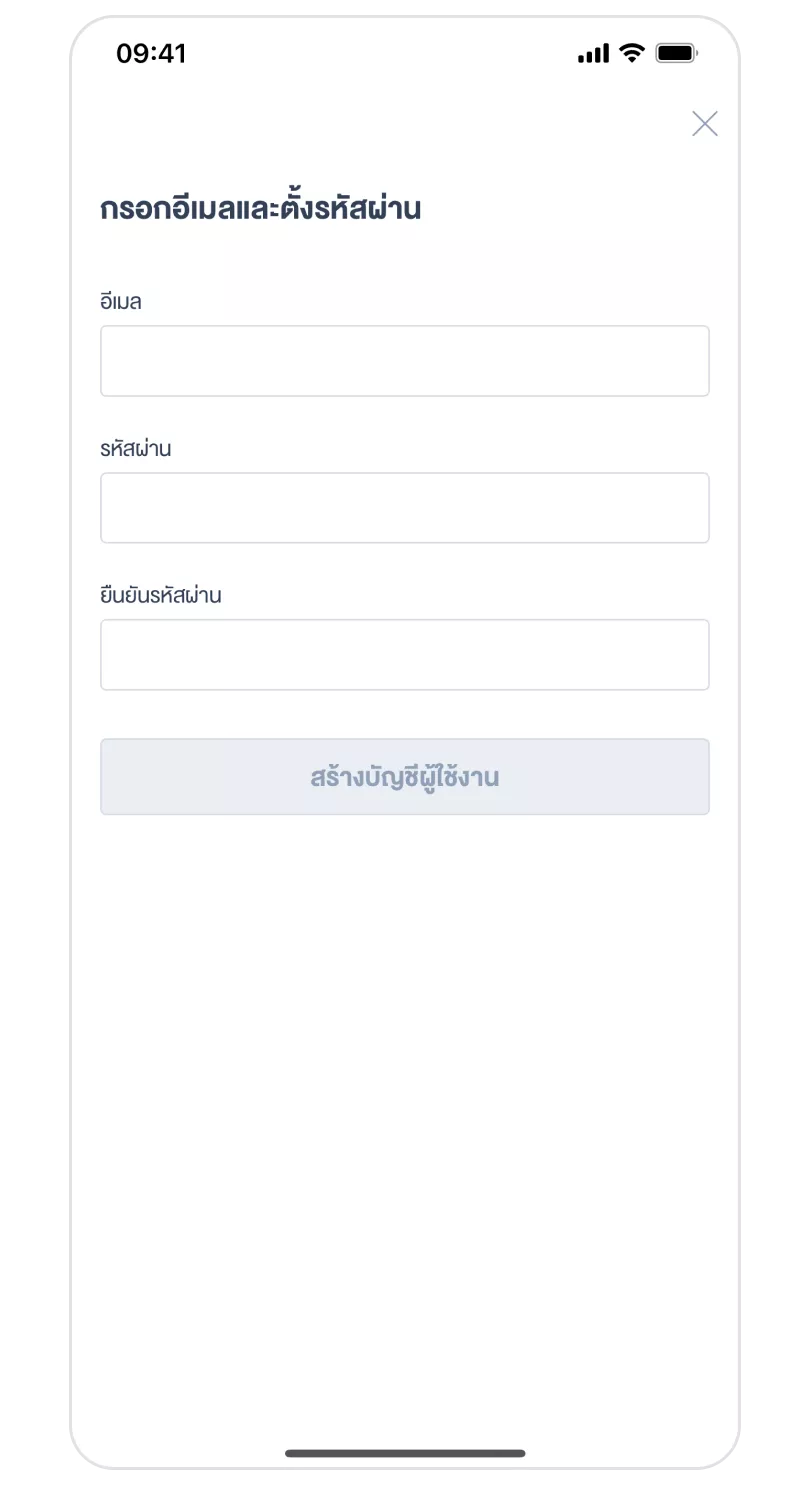Tap the สร้างบัญชีผู้ใช้งาน button
The height and width of the screenshot is (1494, 810).
point(404,777)
